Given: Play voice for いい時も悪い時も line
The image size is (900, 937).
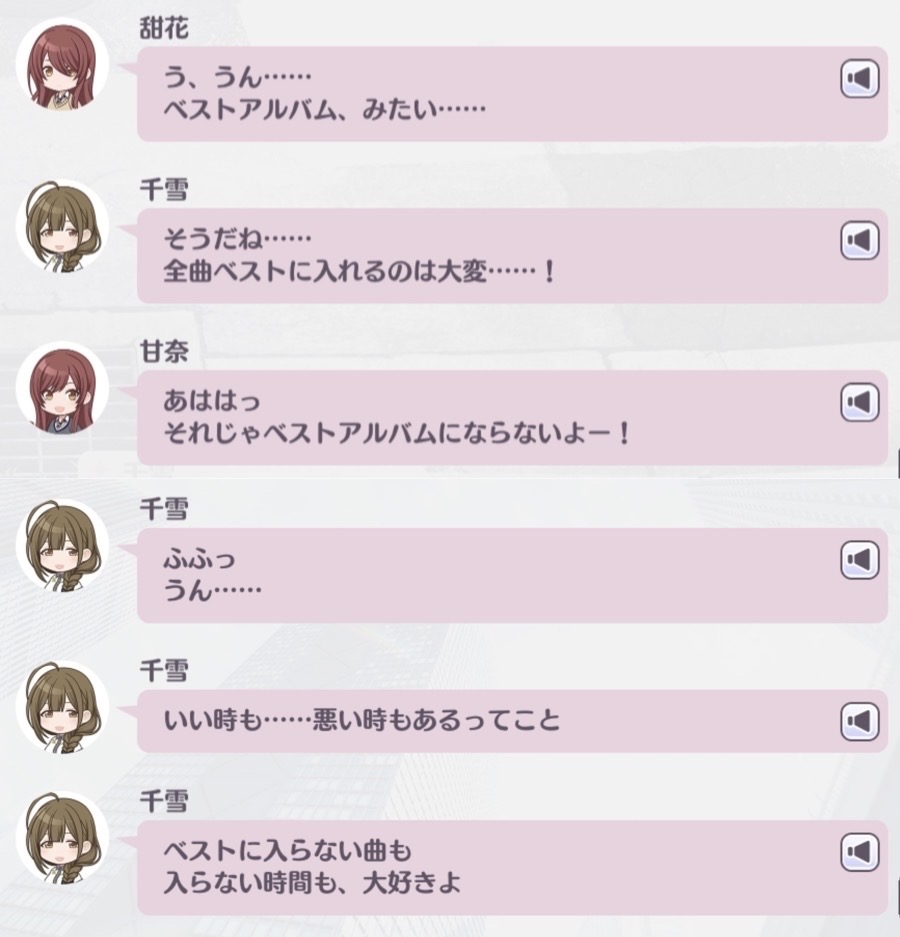Looking at the screenshot, I should [x=859, y=721].
